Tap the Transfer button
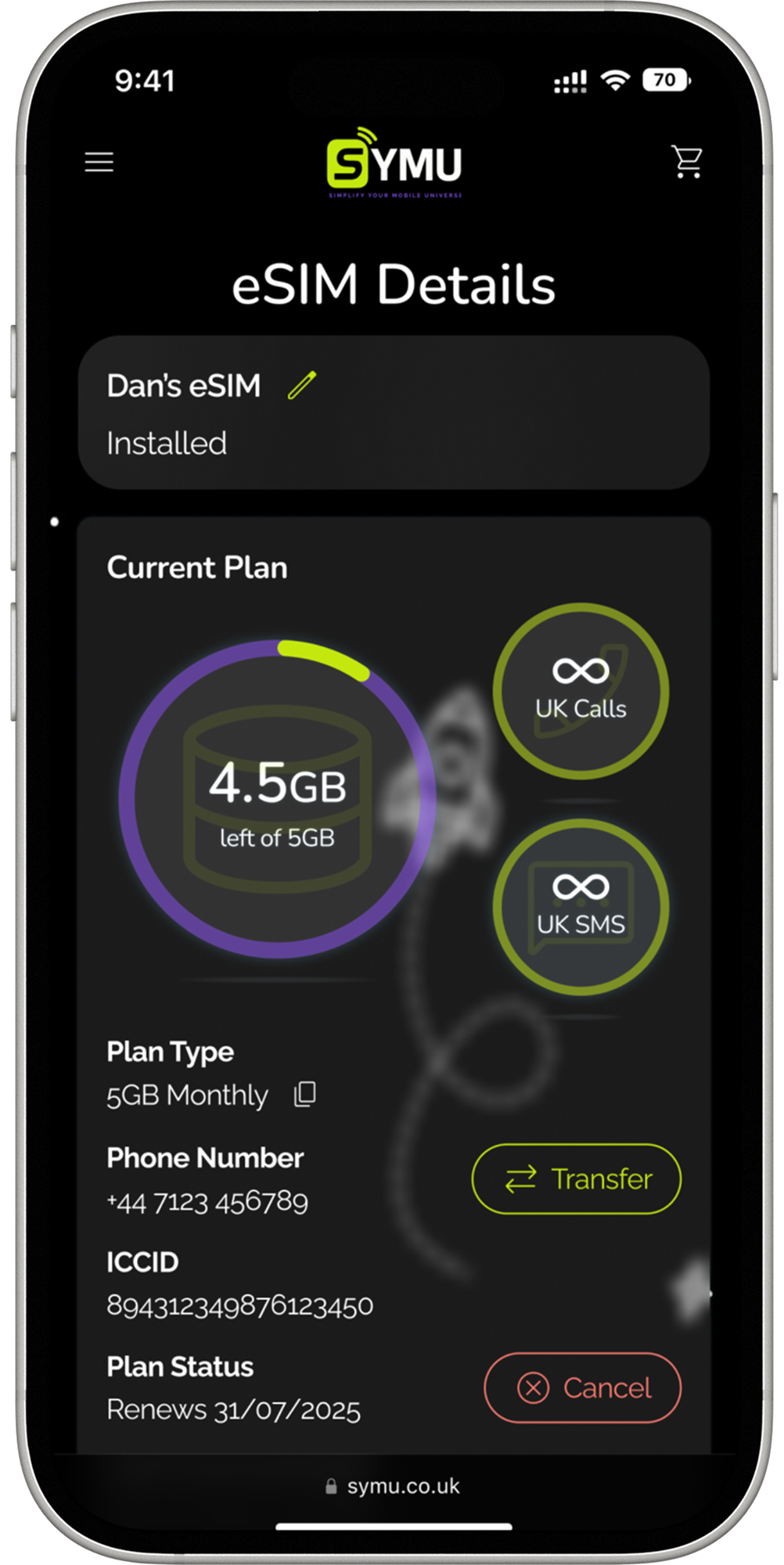The width and height of the screenshot is (784, 1565). click(x=577, y=1178)
